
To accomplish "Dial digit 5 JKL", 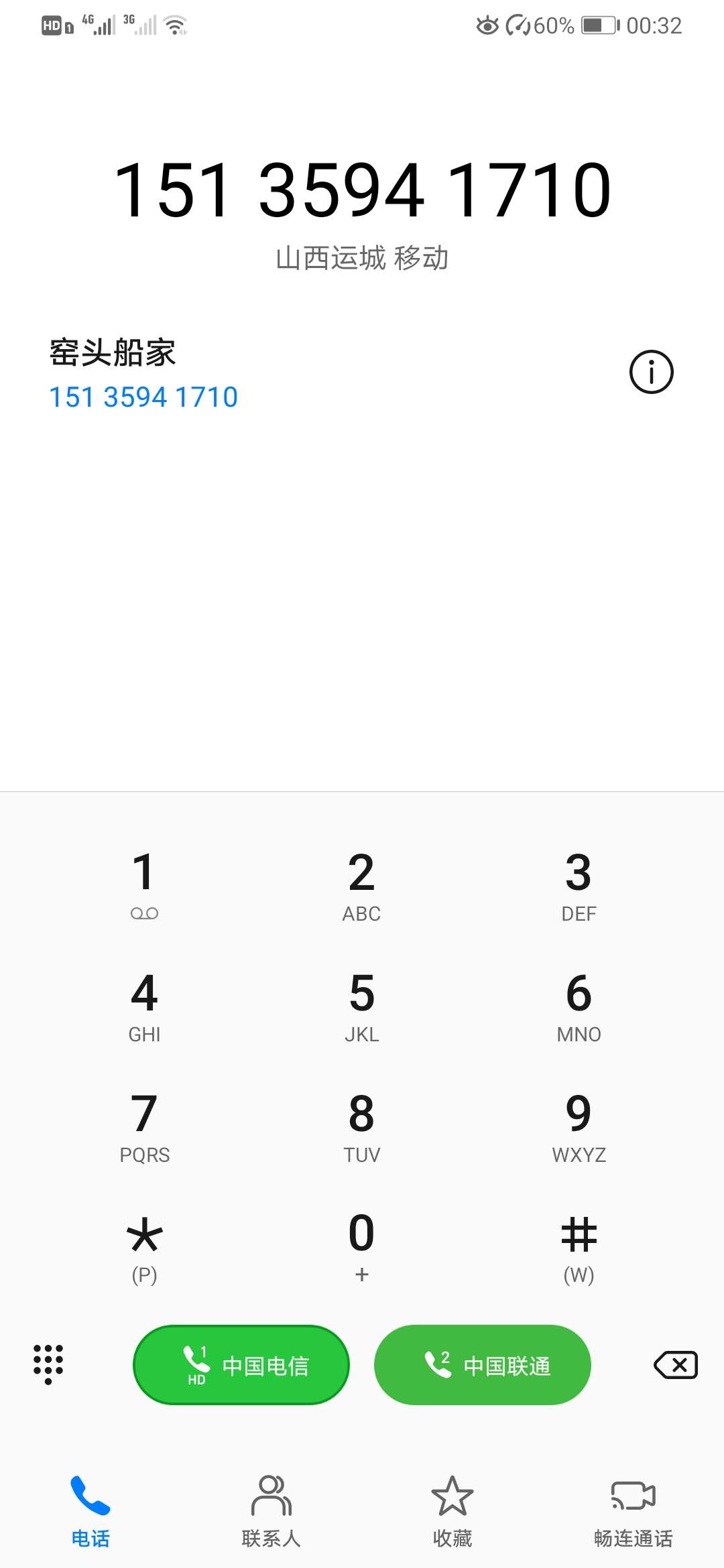I will pyautogui.click(x=362, y=1005).
